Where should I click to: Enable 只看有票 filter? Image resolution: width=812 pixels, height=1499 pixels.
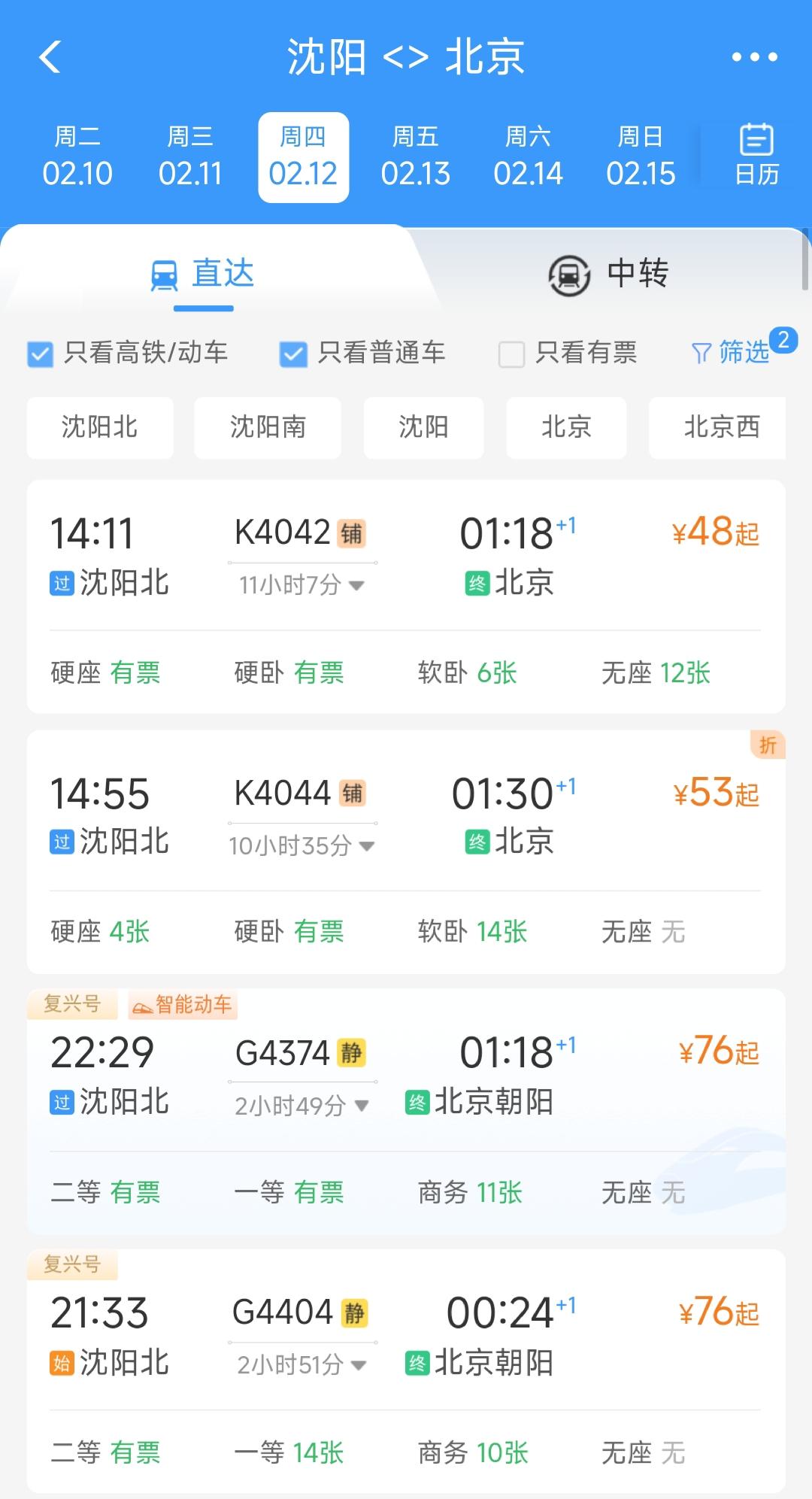(x=511, y=354)
